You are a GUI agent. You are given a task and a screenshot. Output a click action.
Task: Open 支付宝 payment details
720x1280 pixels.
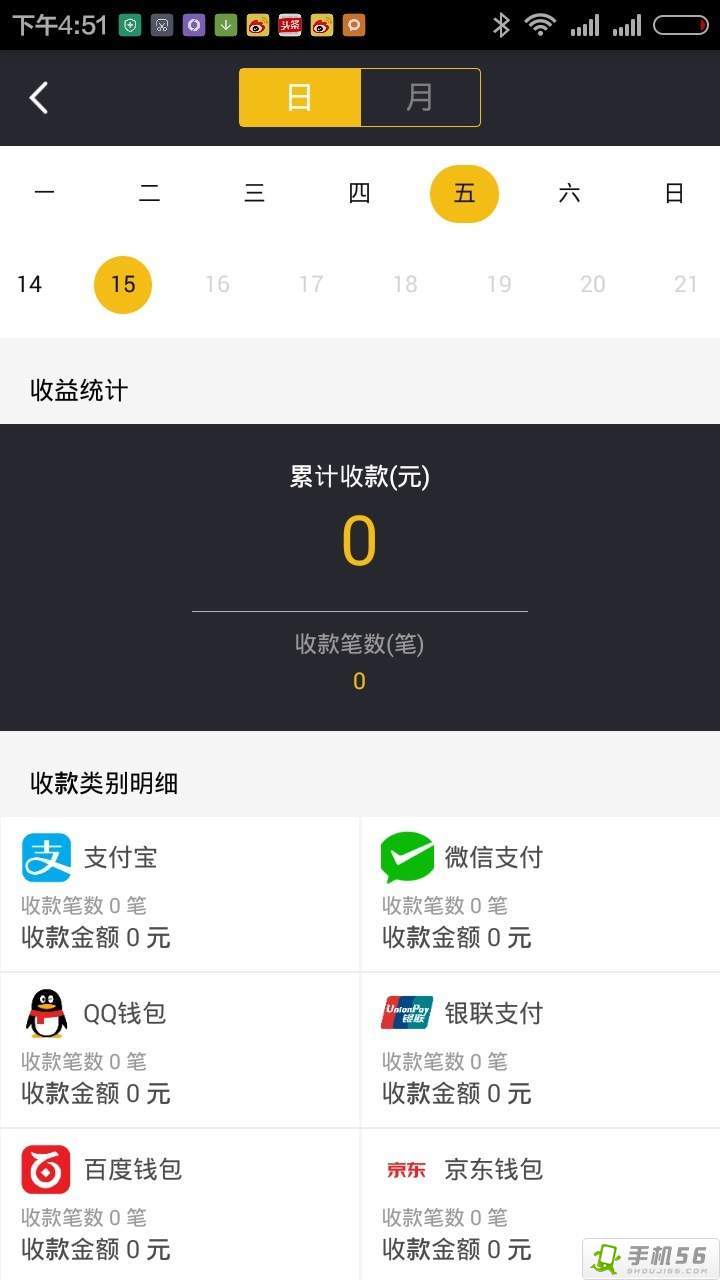[180, 894]
